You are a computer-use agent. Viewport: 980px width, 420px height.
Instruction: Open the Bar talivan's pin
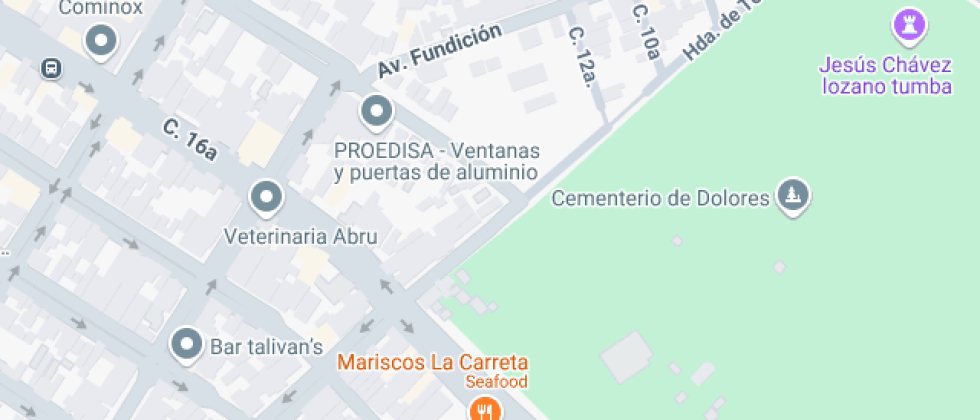(187, 346)
